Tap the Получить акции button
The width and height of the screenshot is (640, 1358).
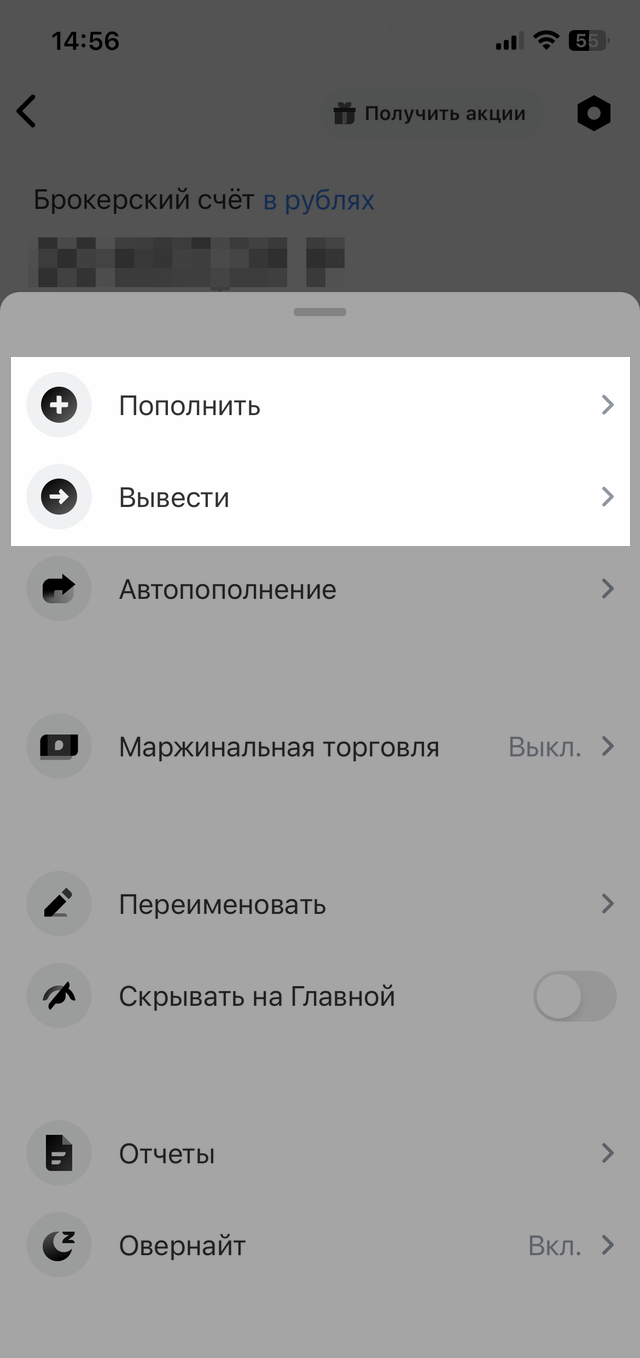pos(430,114)
